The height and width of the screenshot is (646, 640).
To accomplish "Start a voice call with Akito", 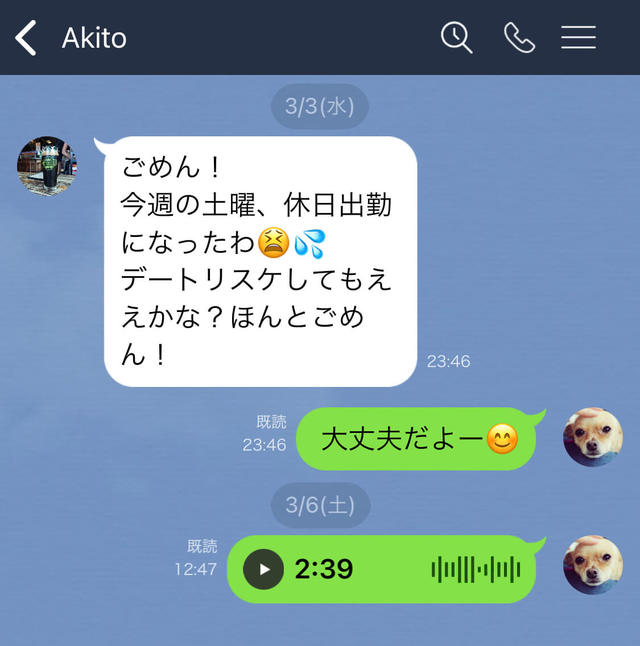I will pos(519,38).
